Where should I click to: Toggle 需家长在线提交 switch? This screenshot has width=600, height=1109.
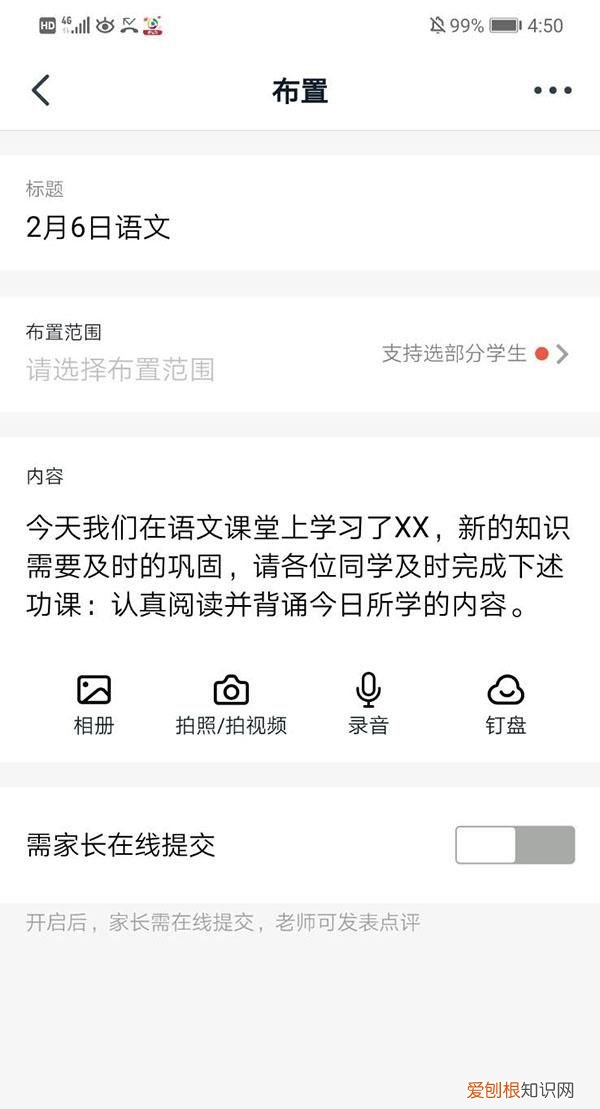(515, 845)
